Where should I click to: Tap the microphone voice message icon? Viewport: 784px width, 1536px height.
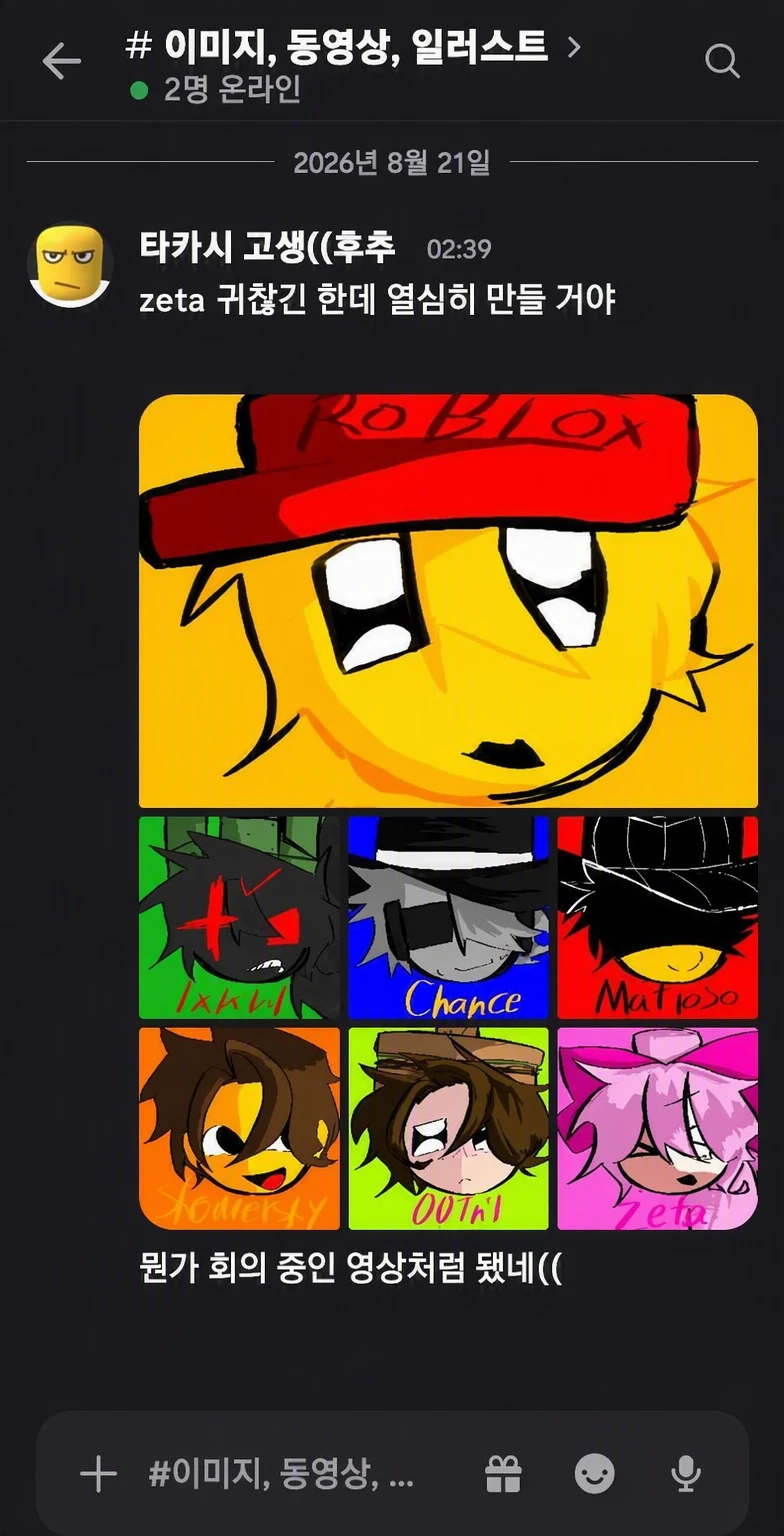[x=685, y=1474]
